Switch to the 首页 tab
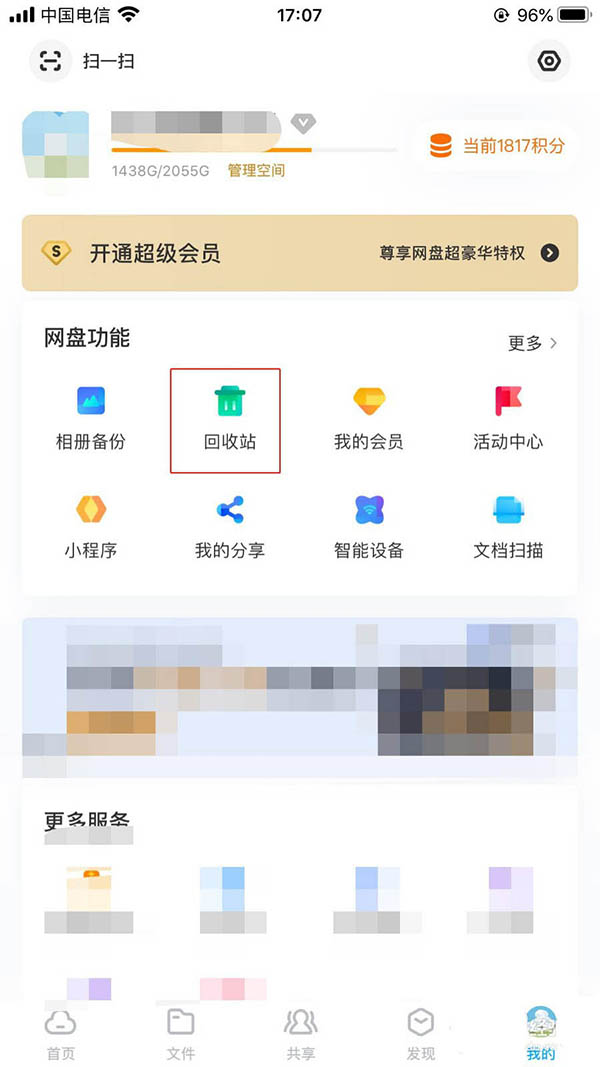The height and width of the screenshot is (1067, 600). [x=60, y=1034]
